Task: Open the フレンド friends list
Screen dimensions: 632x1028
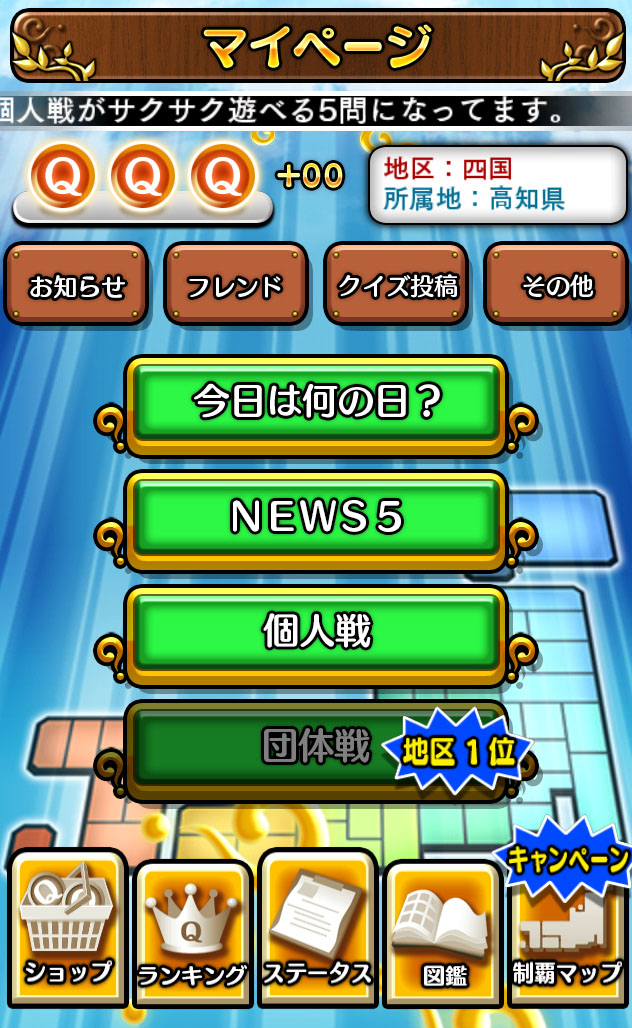Action: pos(236,285)
